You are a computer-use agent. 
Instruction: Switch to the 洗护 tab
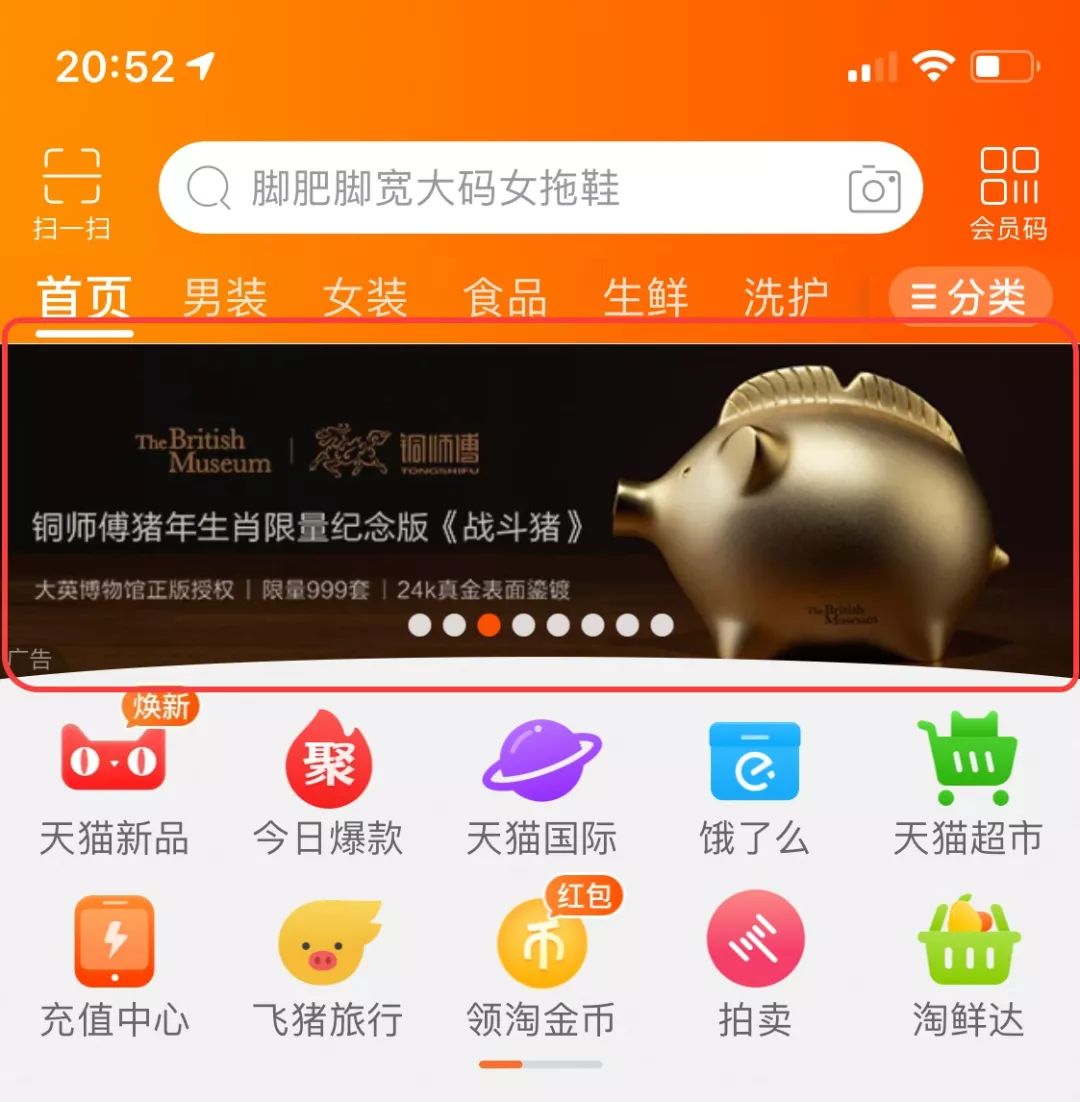pyautogui.click(x=786, y=297)
